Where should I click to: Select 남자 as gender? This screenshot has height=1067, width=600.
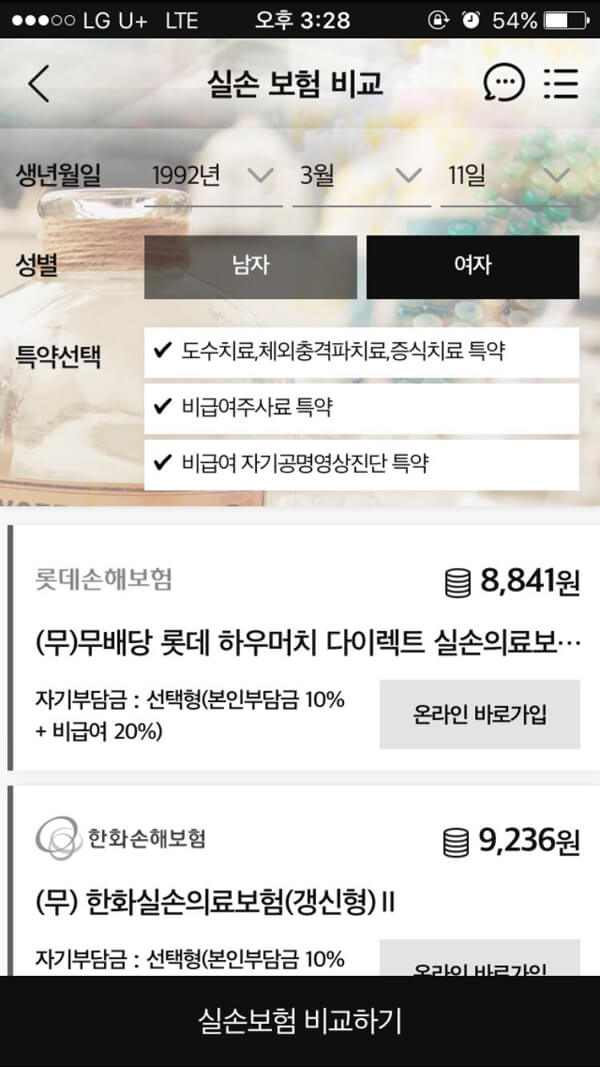pyautogui.click(x=250, y=267)
